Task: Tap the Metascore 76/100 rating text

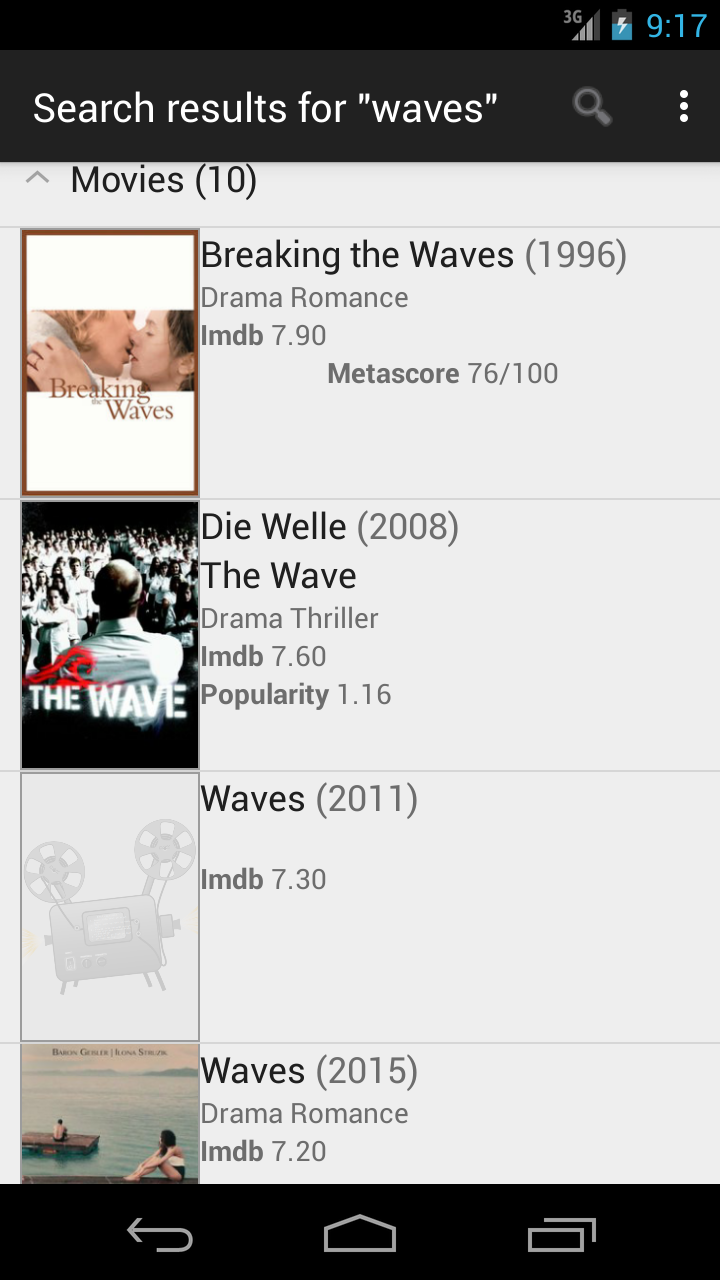Action: [443, 373]
